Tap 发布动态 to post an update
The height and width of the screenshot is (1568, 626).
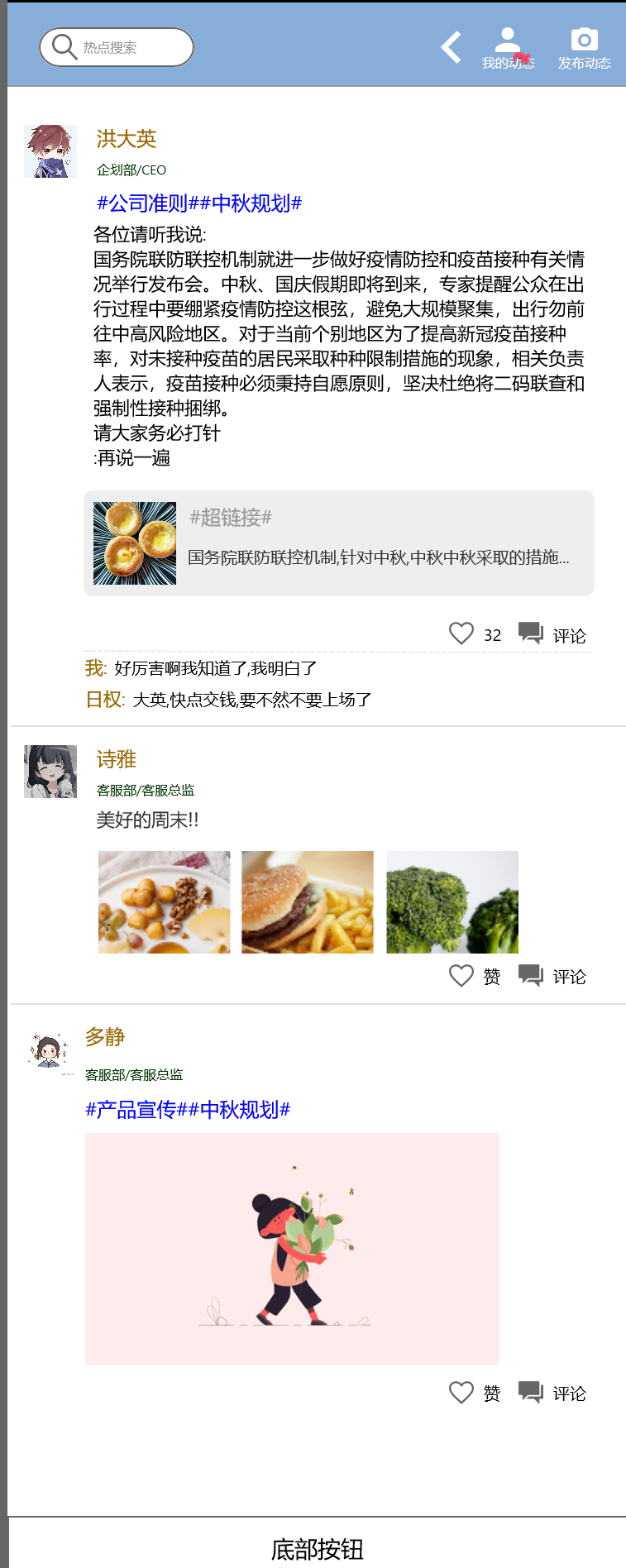click(x=584, y=49)
